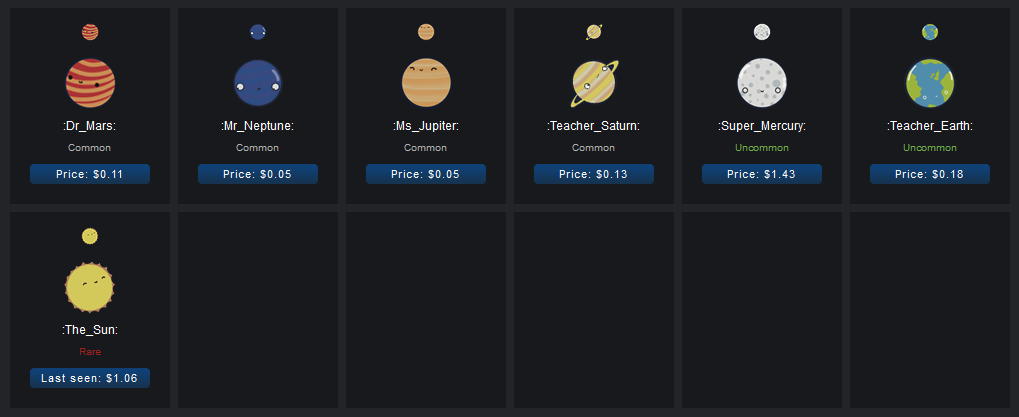Select the Ms_Jupiter price button
The image size is (1019, 417).
click(x=426, y=174)
